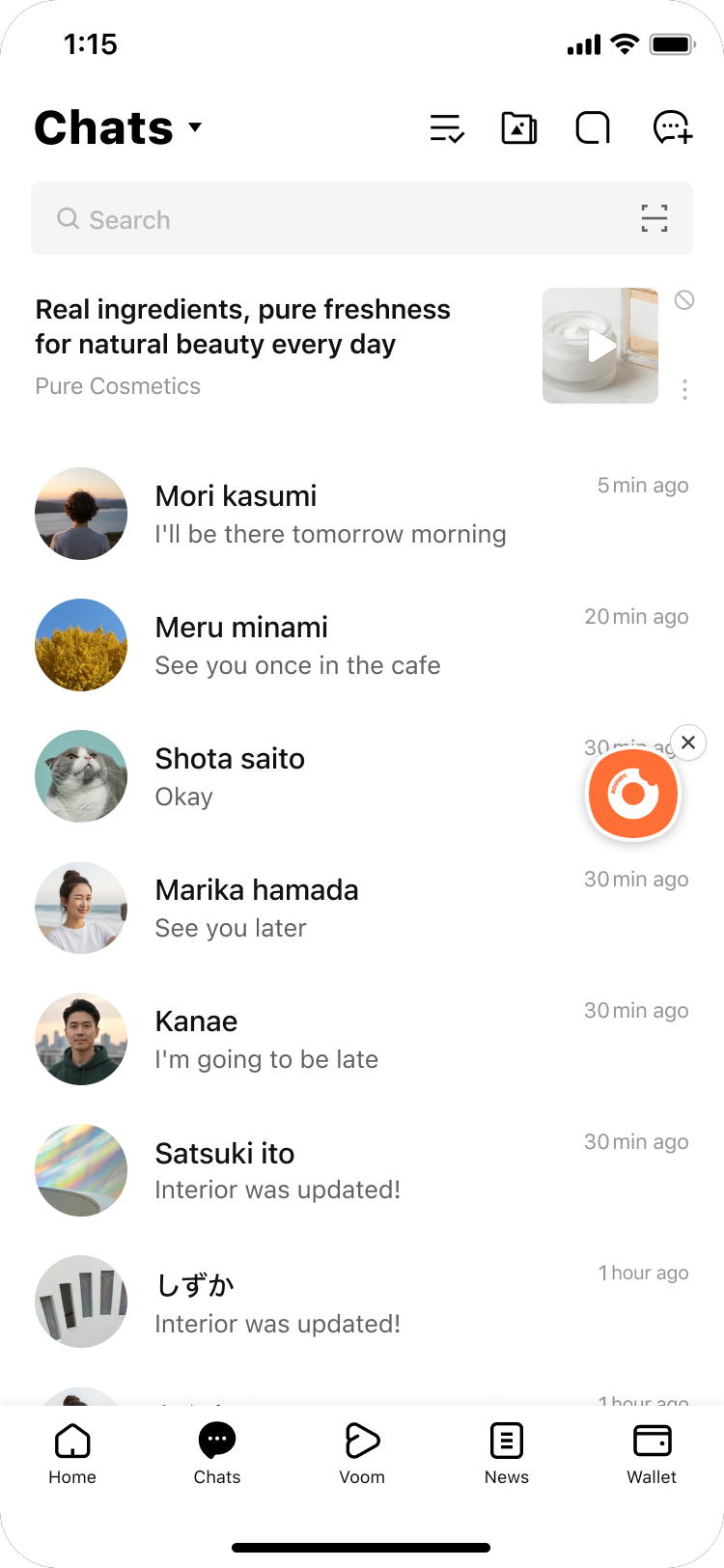Open the chat with Mori kasumi
The image size is (724, 1568).
pyautogui.click(x=328, y=514)
